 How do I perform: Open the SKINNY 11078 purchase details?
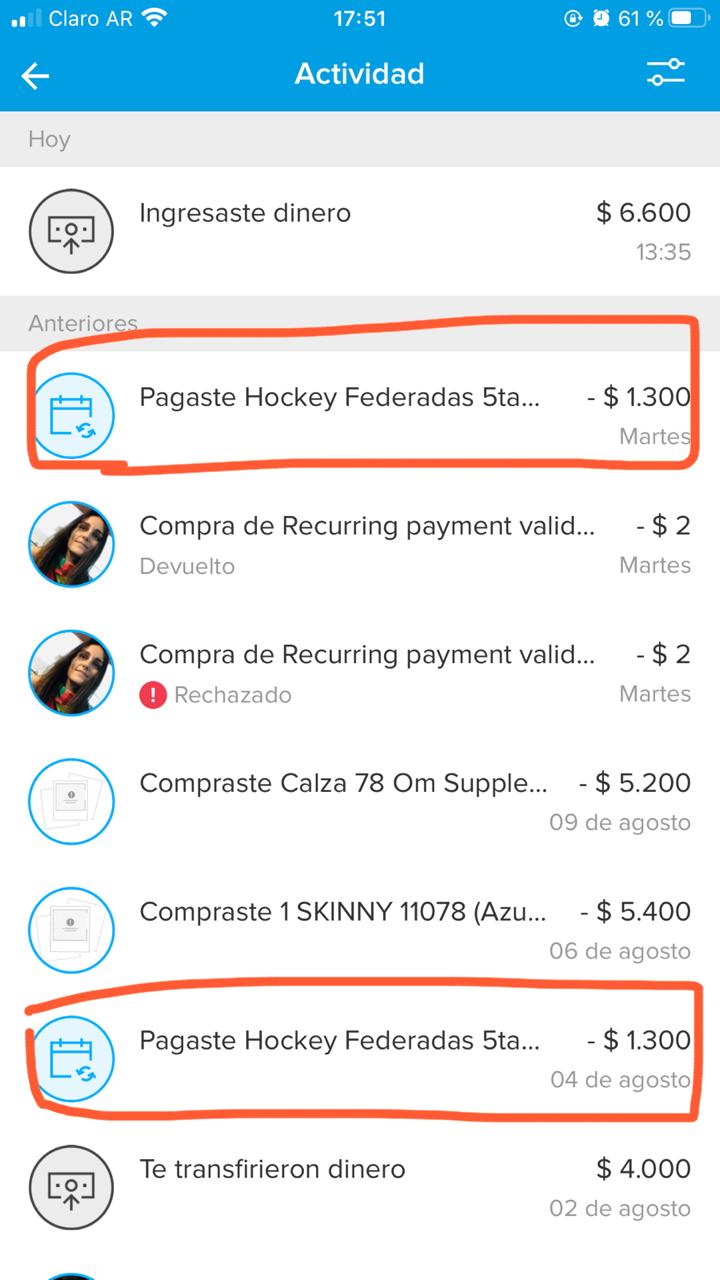tap(360, 930)
